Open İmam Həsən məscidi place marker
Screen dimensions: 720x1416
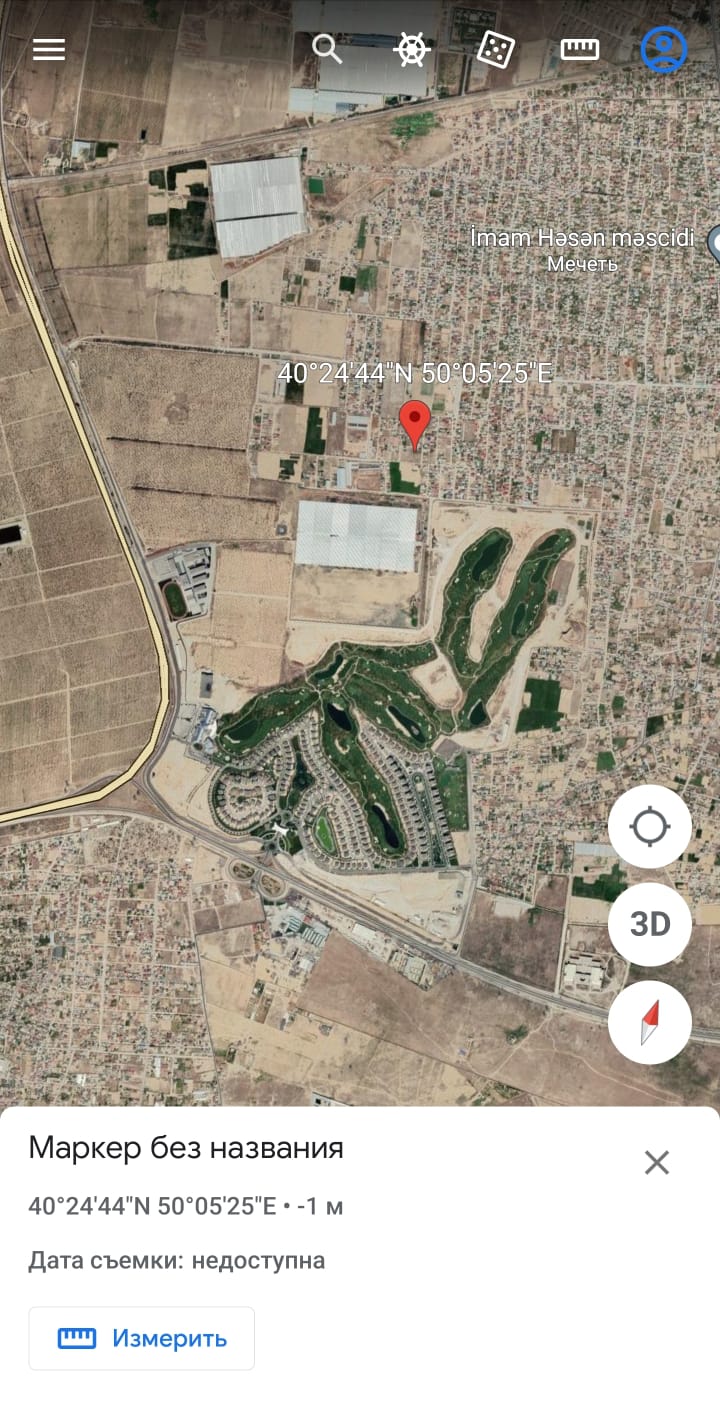pos(715,241)
